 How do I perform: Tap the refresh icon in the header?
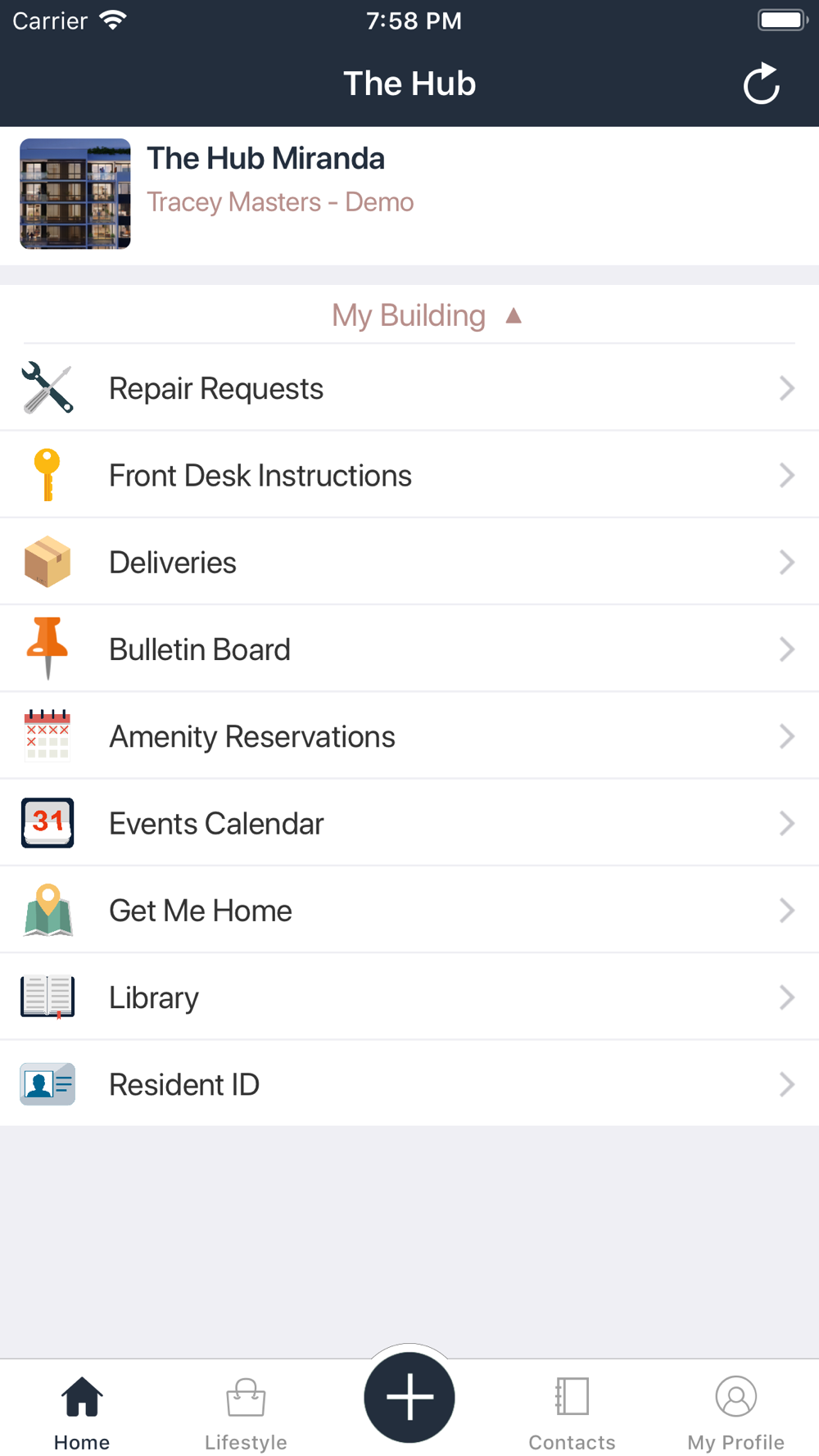(761, 84)
